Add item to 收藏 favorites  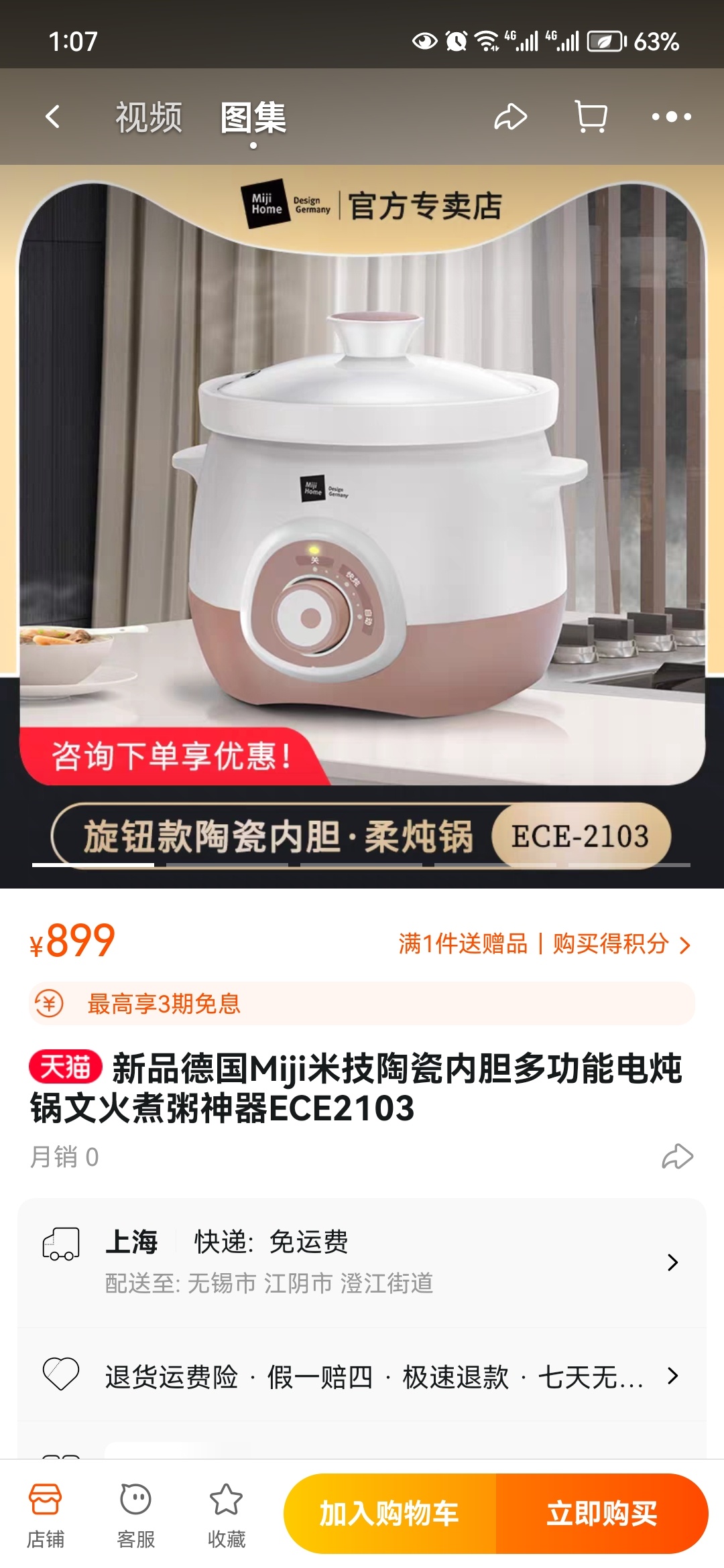coord(226,1516)
